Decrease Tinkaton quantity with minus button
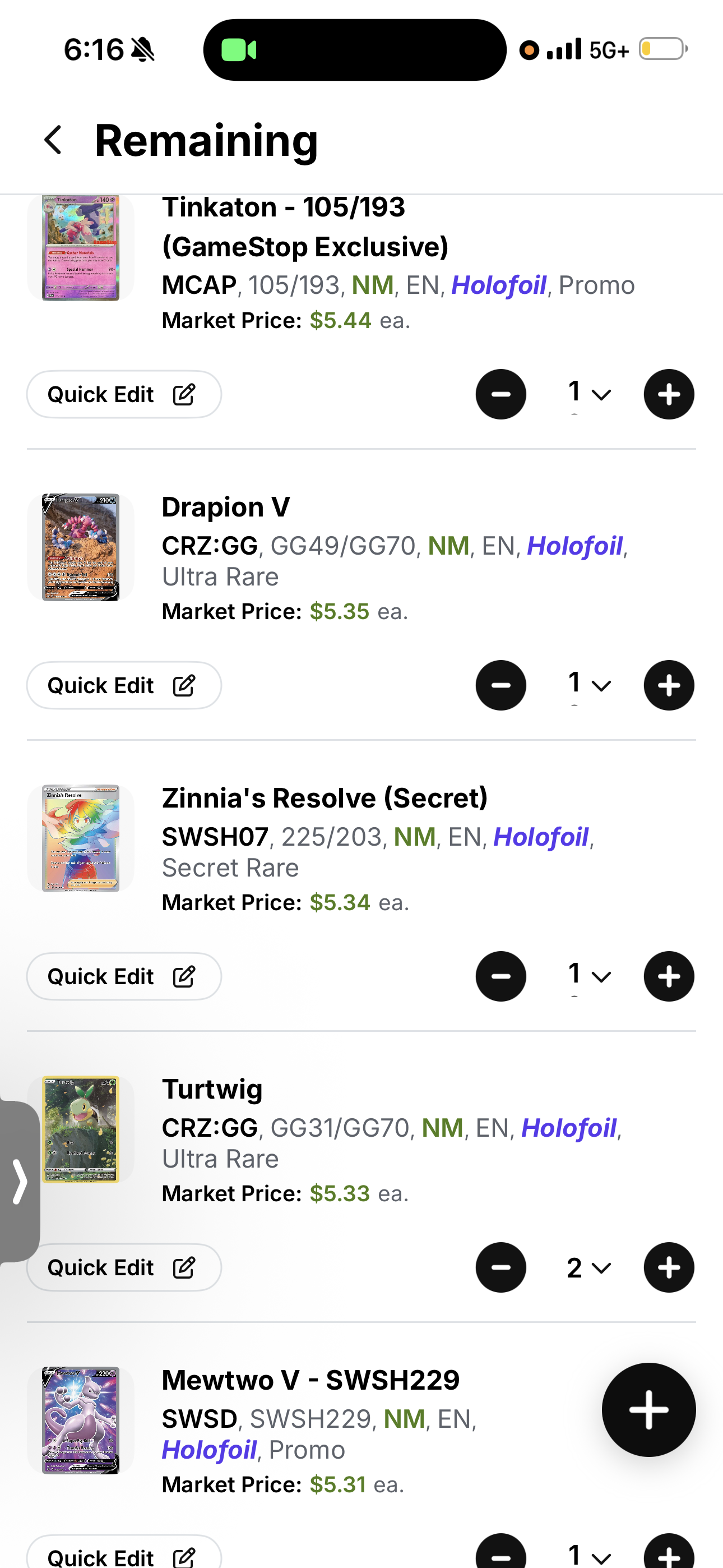The image size is (723, 1568). [x=501, y=394]
